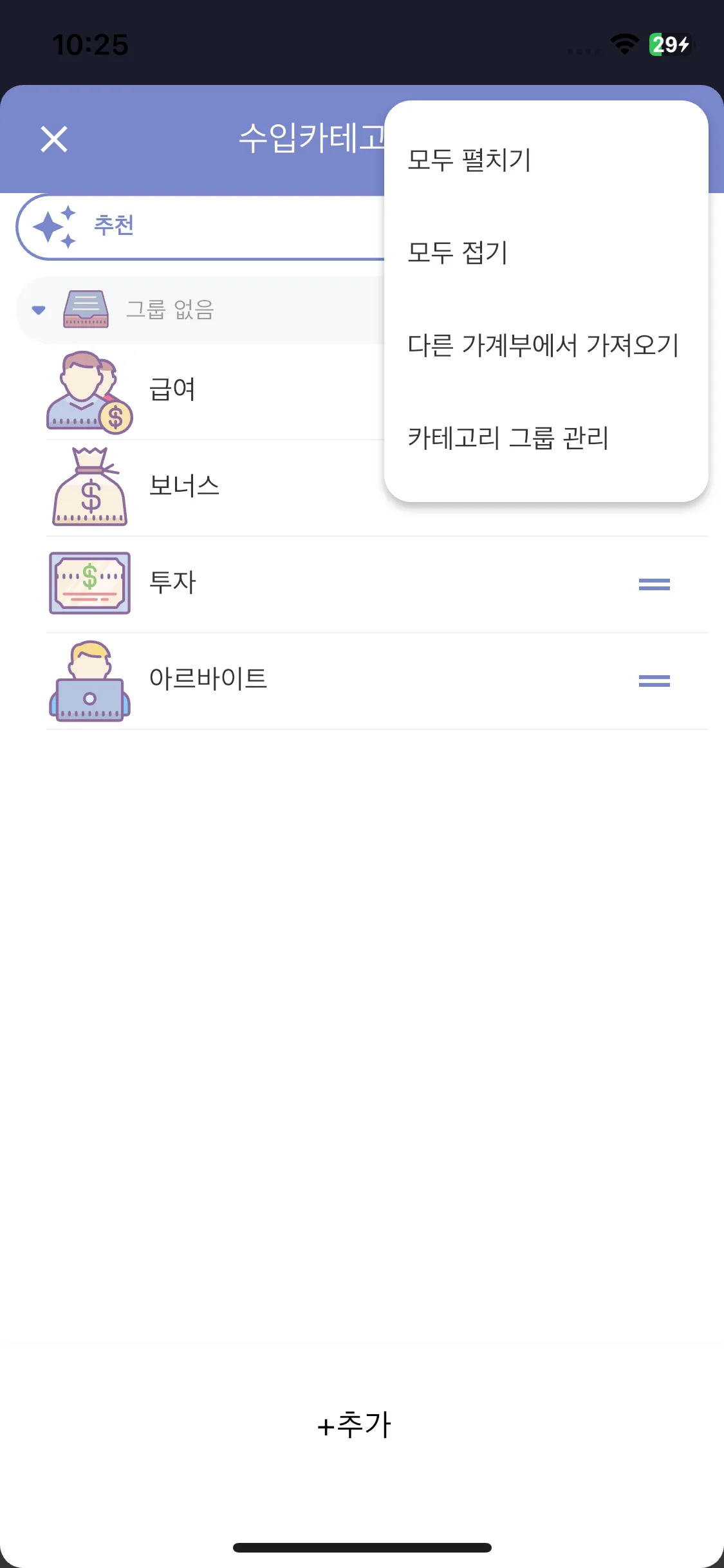Select 모두 펼치기 from the menu

469,160
